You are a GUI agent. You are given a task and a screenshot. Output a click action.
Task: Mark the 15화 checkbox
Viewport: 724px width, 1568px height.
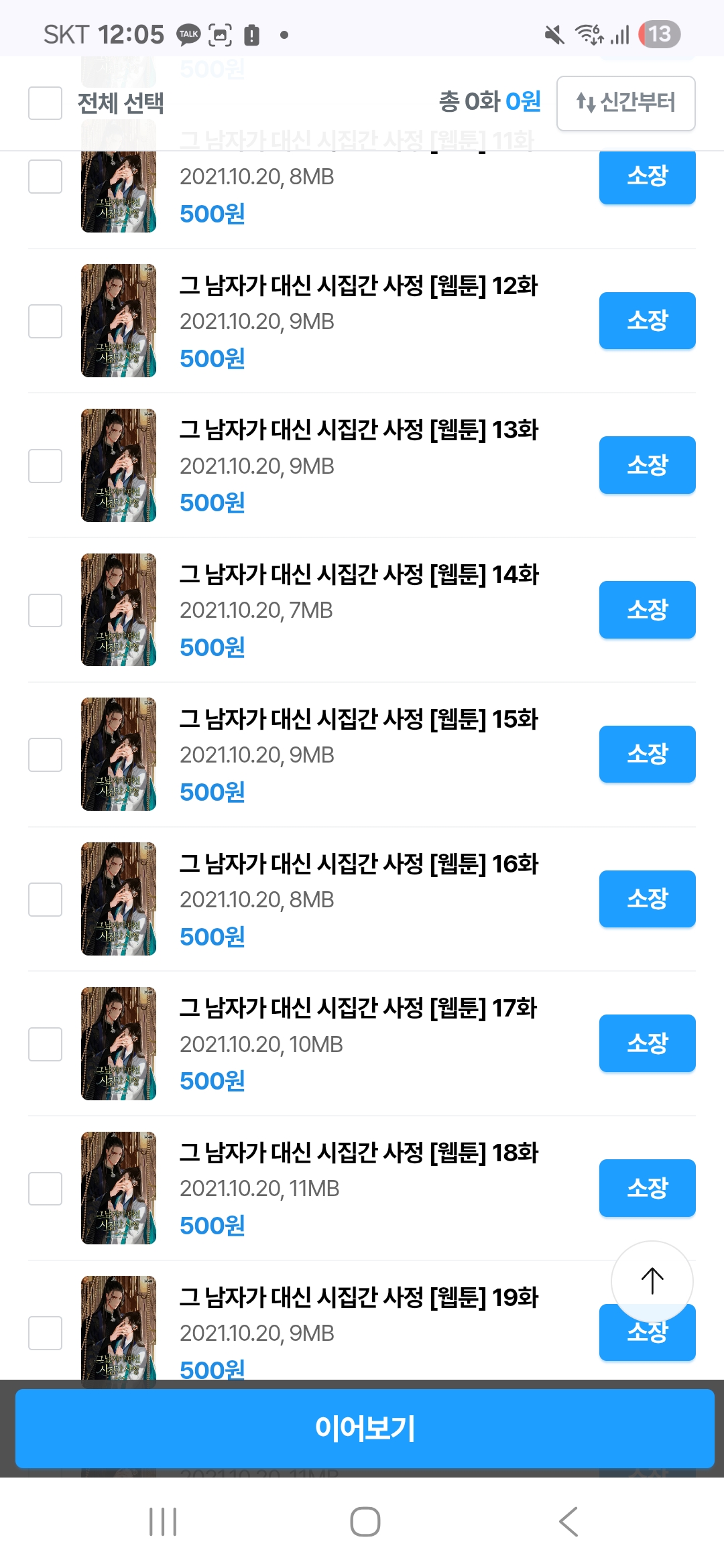click(x=46, y=755)
